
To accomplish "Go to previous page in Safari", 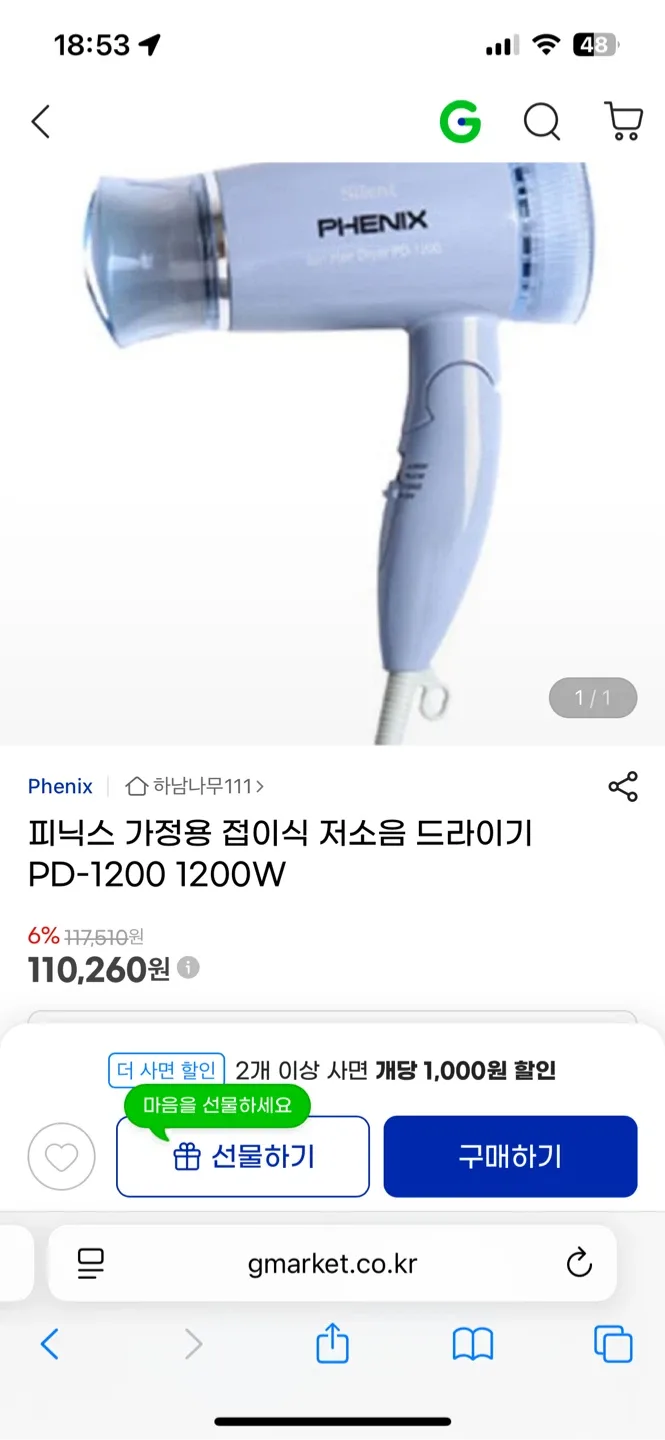I will point(50,1344).
